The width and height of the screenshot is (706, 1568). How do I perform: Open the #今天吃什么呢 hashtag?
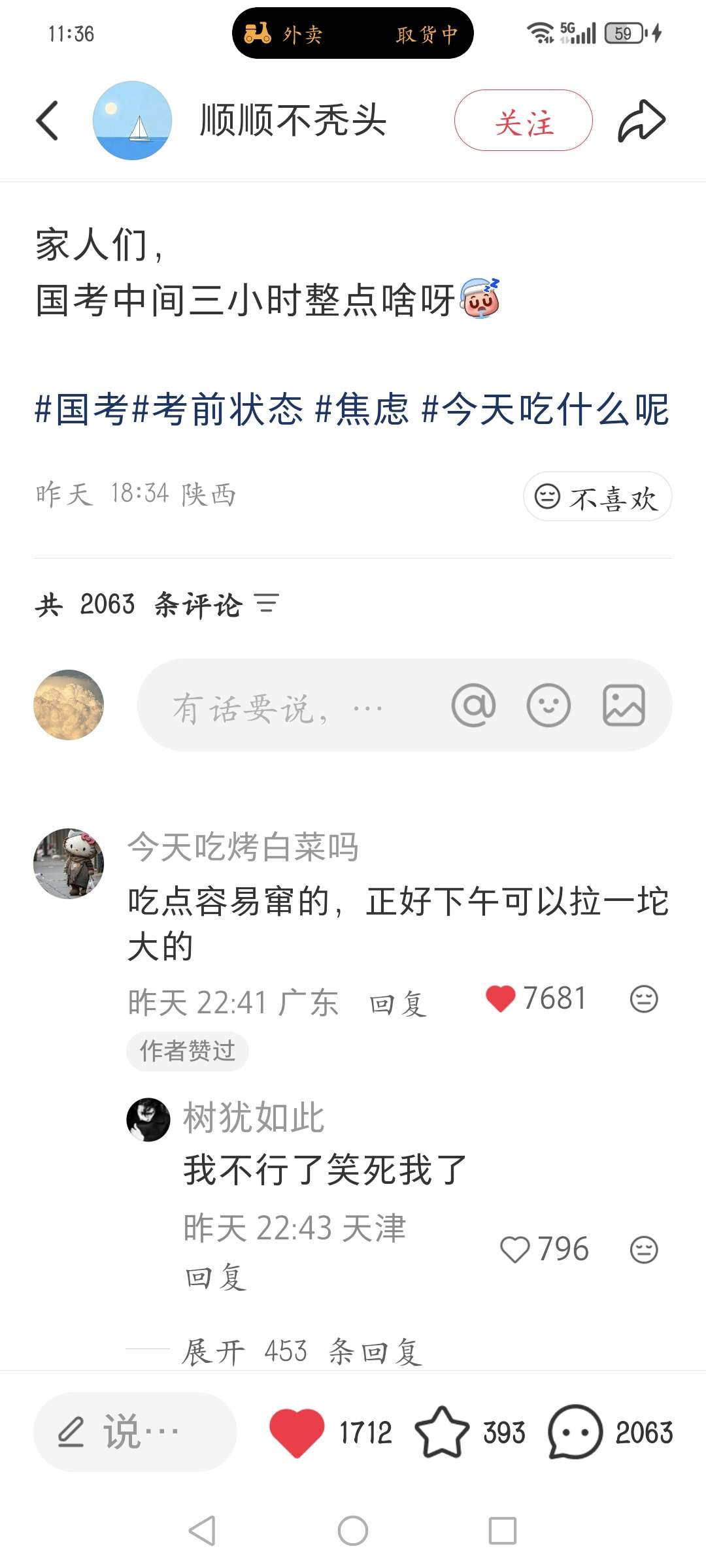point(545,410)
